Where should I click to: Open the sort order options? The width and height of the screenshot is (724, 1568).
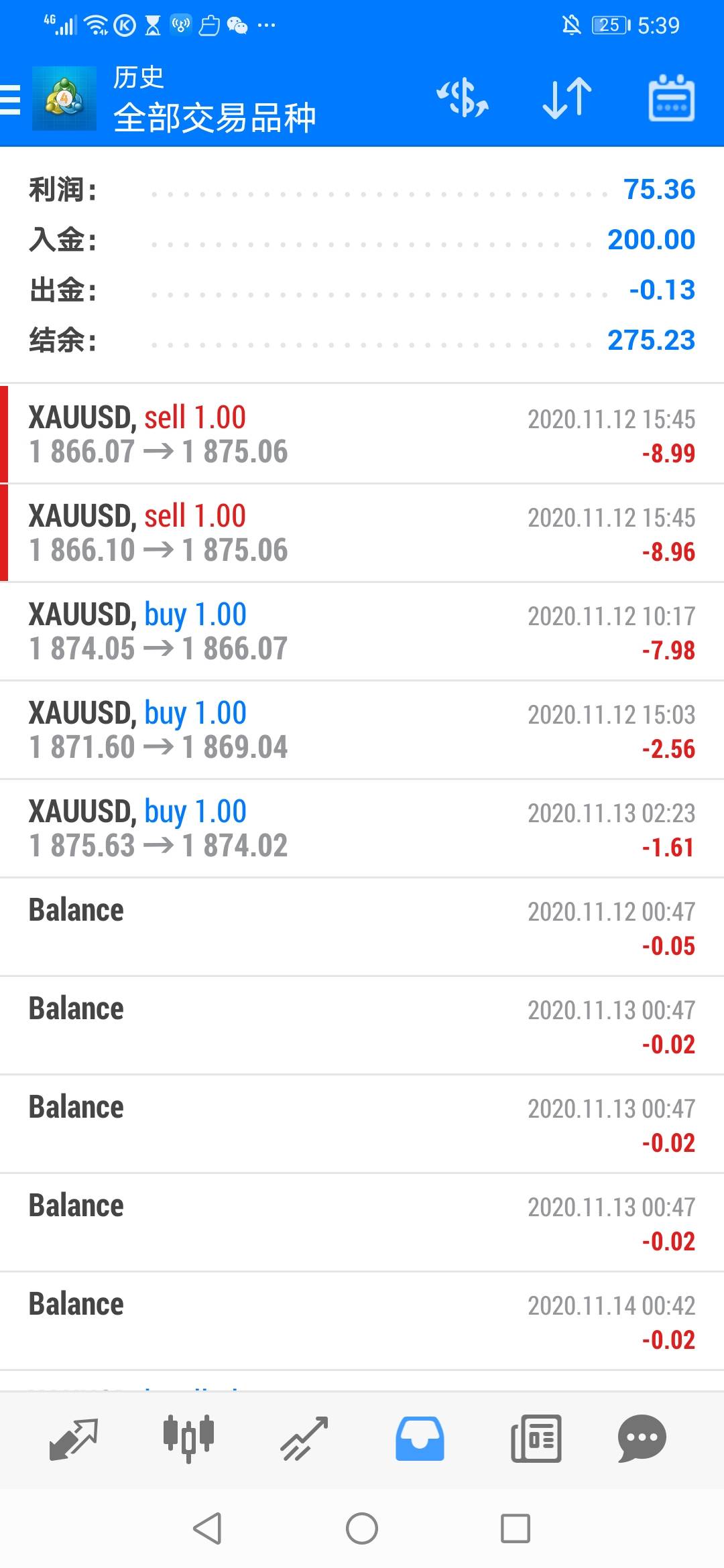point(567,99)
